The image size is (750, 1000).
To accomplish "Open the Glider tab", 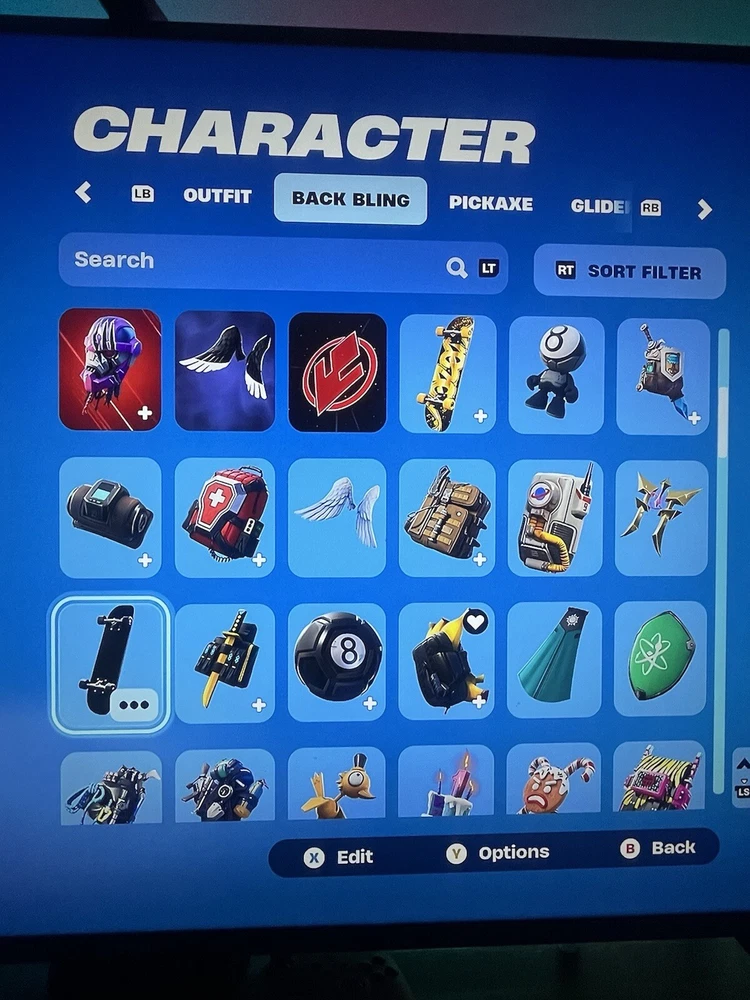I will coord(600,206).
